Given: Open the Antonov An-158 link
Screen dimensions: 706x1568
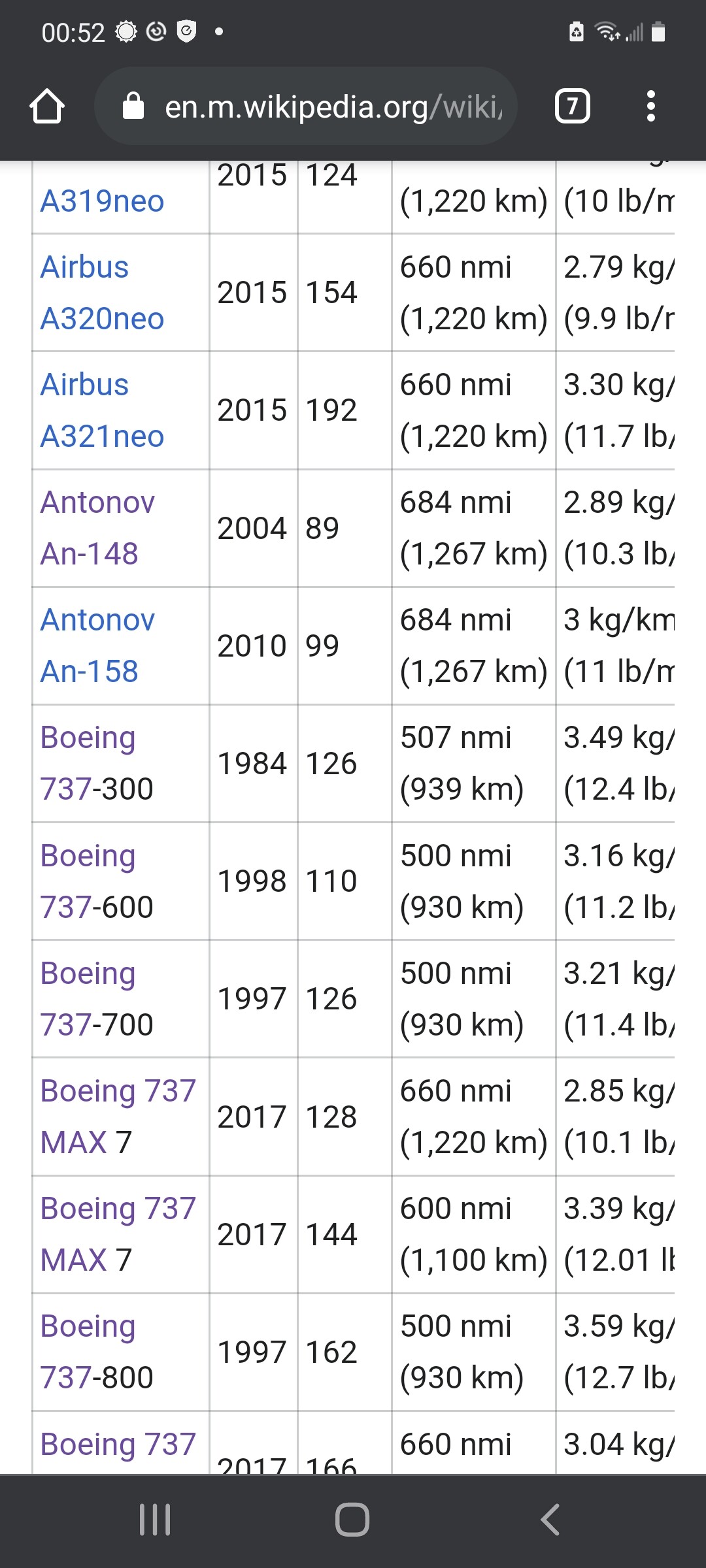Looking at the screenshot, I should 97,645.
